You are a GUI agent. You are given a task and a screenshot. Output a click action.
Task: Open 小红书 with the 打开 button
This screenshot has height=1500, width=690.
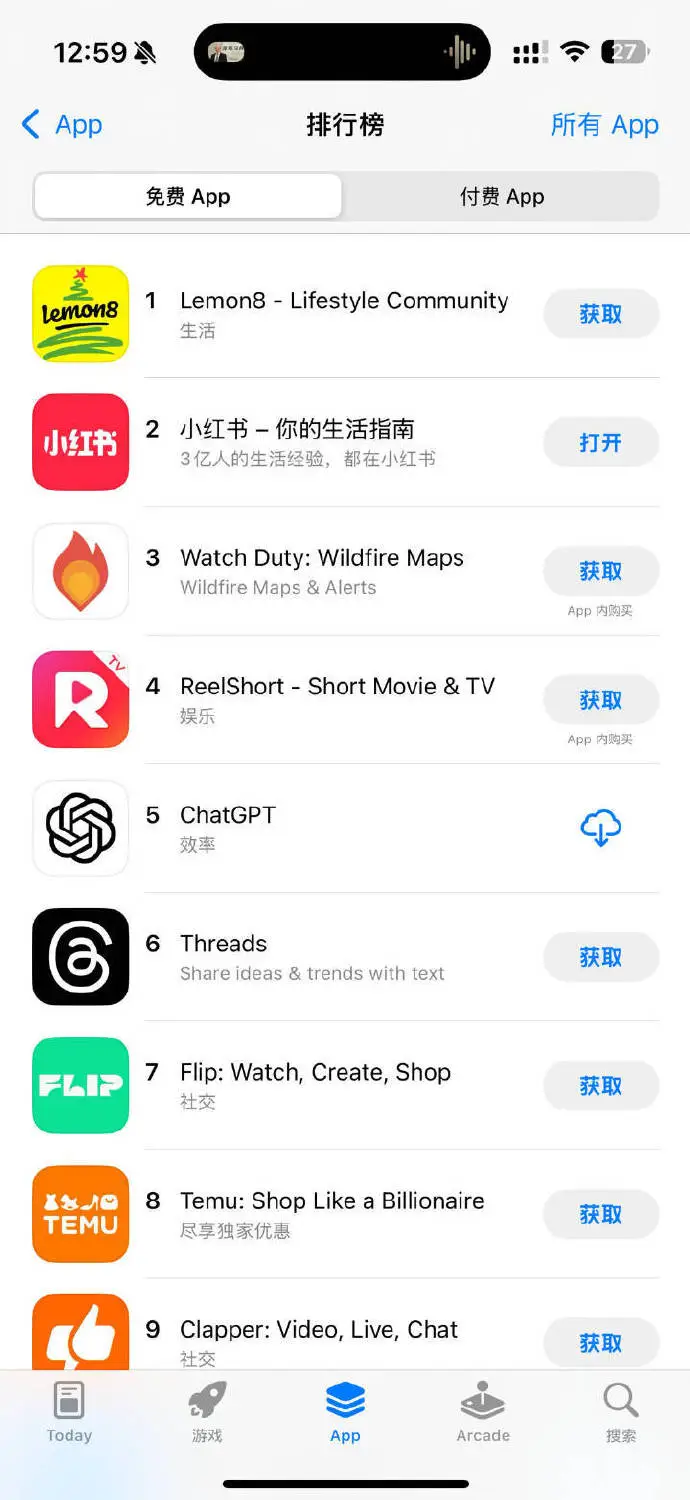[x=600, y=443]
